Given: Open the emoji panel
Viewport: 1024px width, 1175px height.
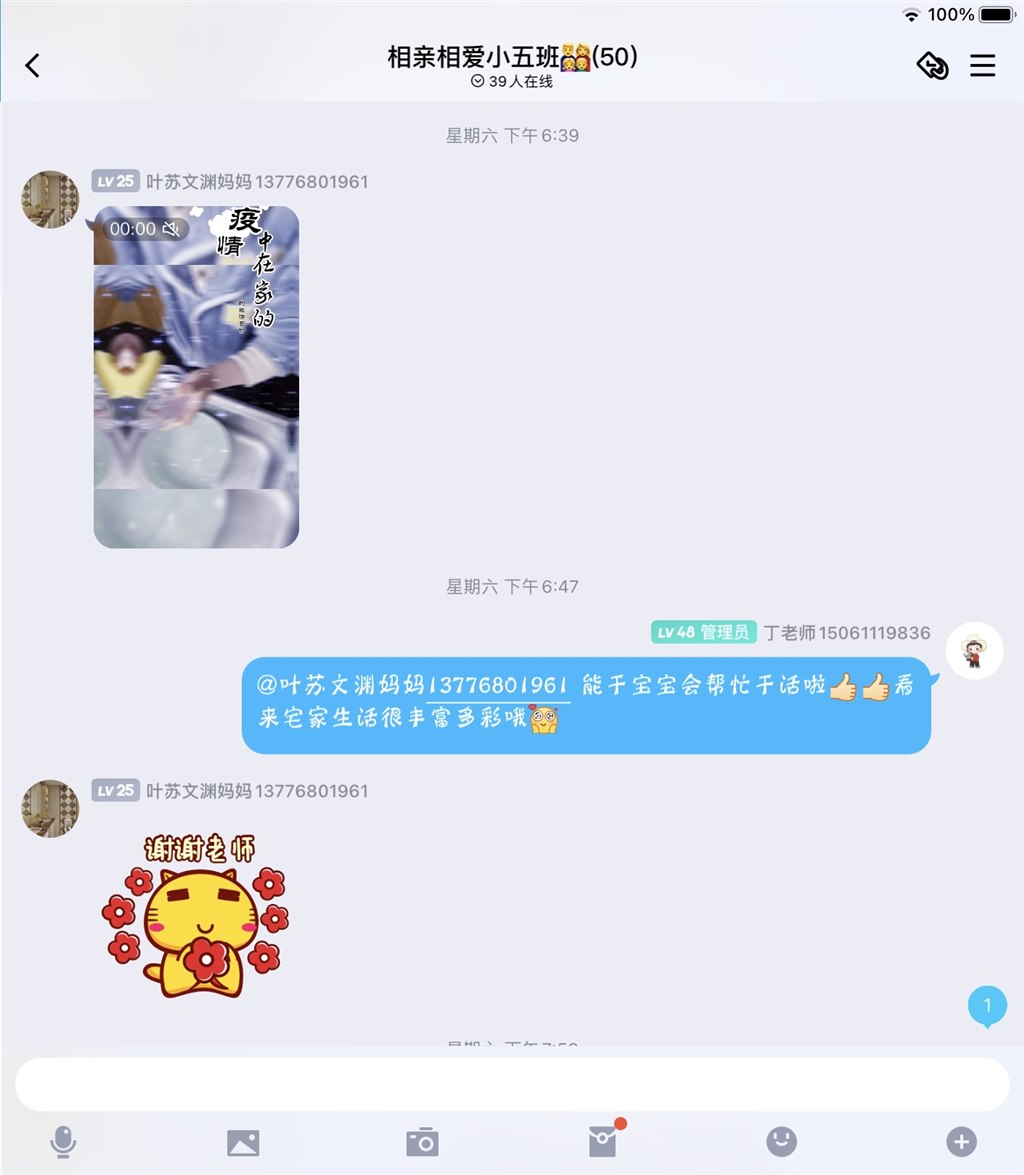Looking at the screenshot, I should [x=781, y=1141].
